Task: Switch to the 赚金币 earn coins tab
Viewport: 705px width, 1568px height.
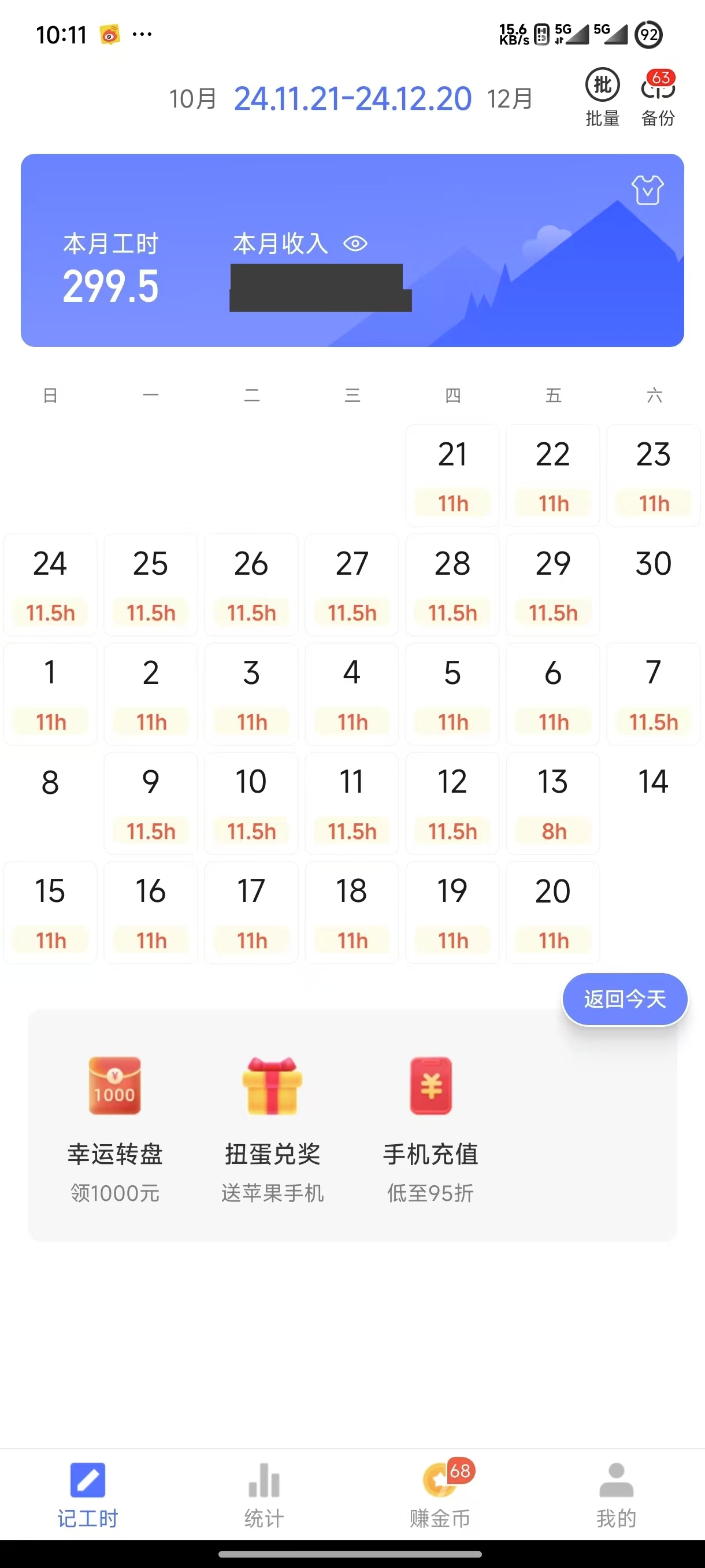Action: tap(440, 1495)
